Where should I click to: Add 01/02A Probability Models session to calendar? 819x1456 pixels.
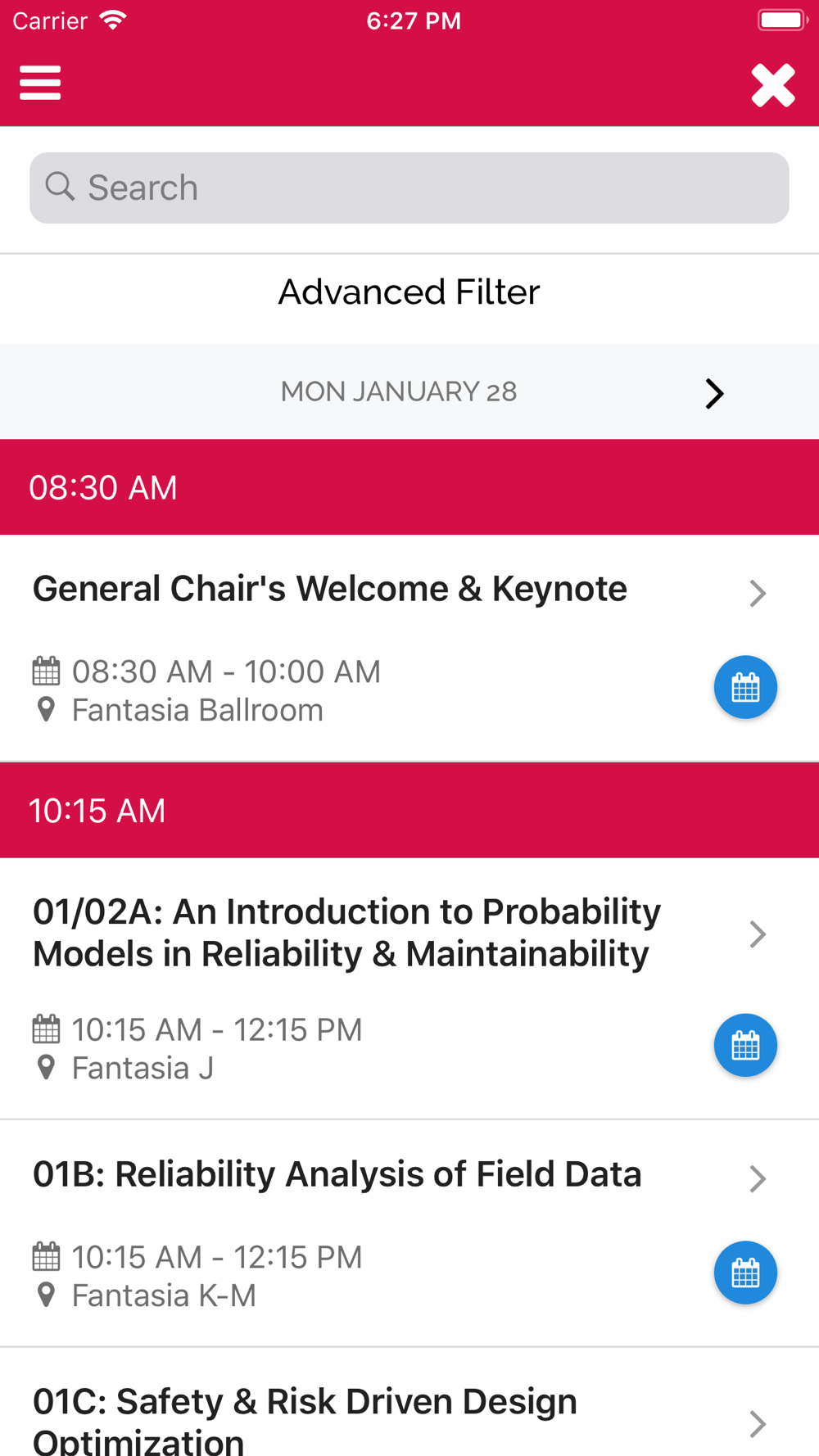click(x=745, y=1045)
